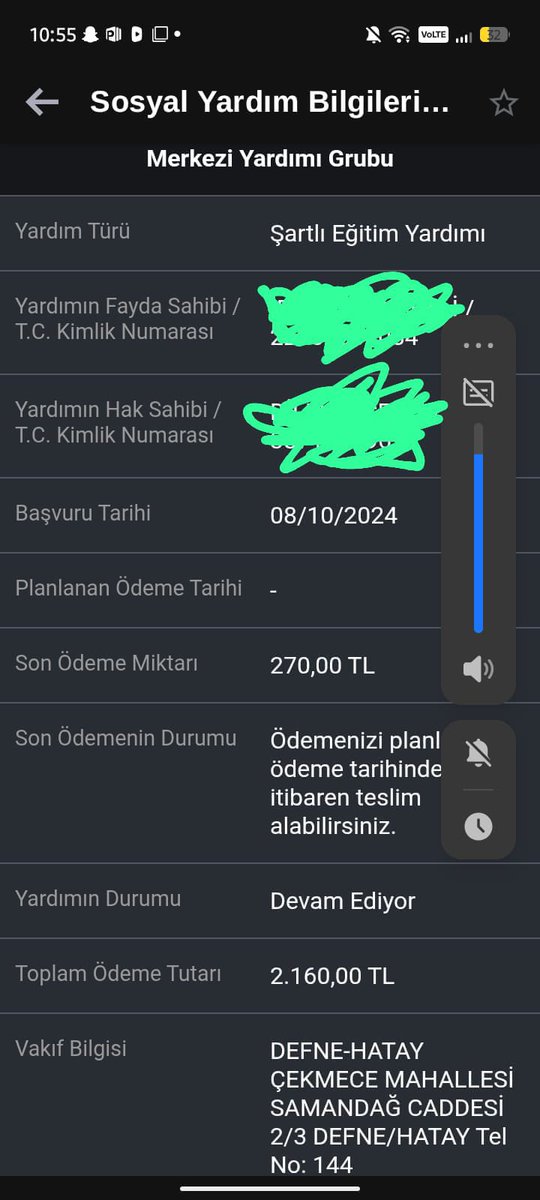540x1200 pixels.
Task: Mute media with the speaker icon
Action: 478,669
